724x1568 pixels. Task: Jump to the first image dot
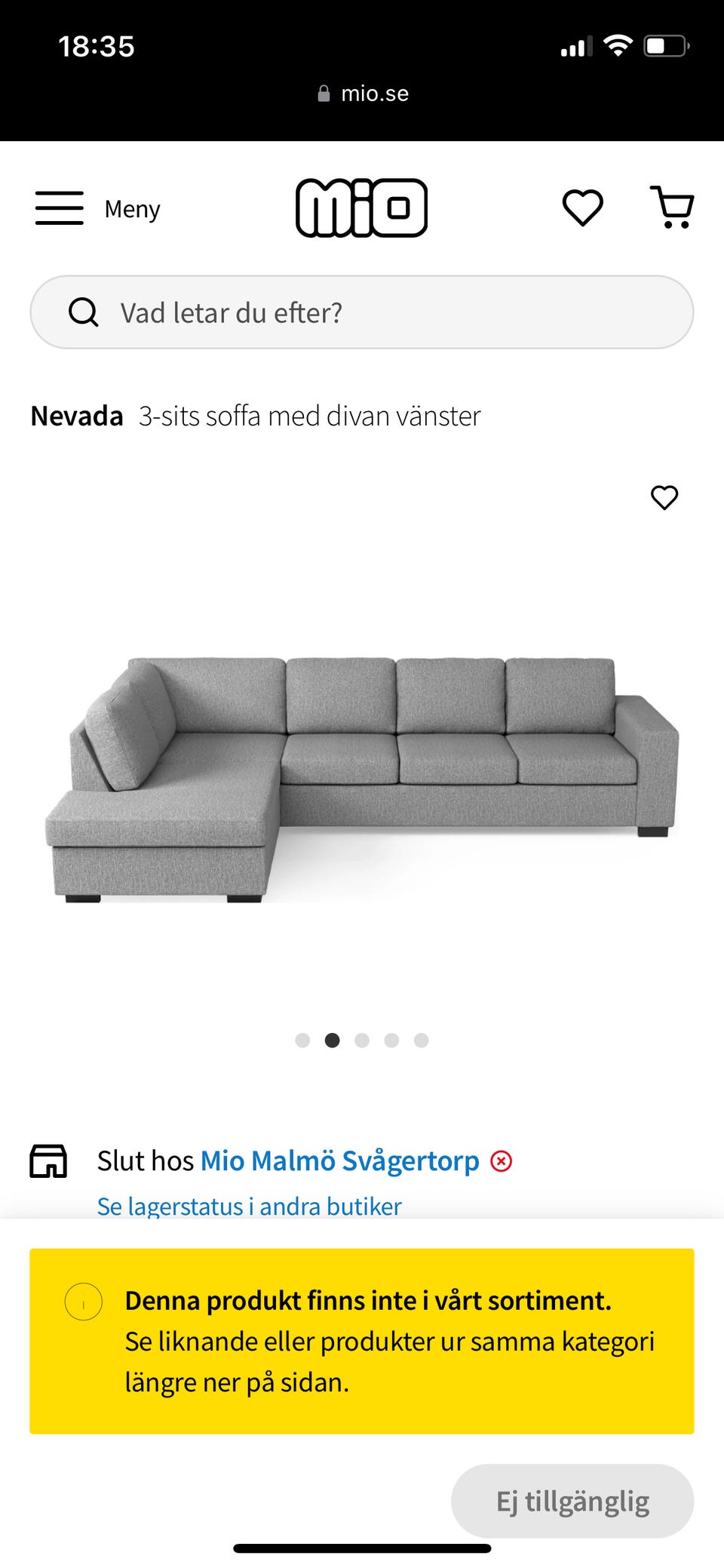coord(302,1041)
